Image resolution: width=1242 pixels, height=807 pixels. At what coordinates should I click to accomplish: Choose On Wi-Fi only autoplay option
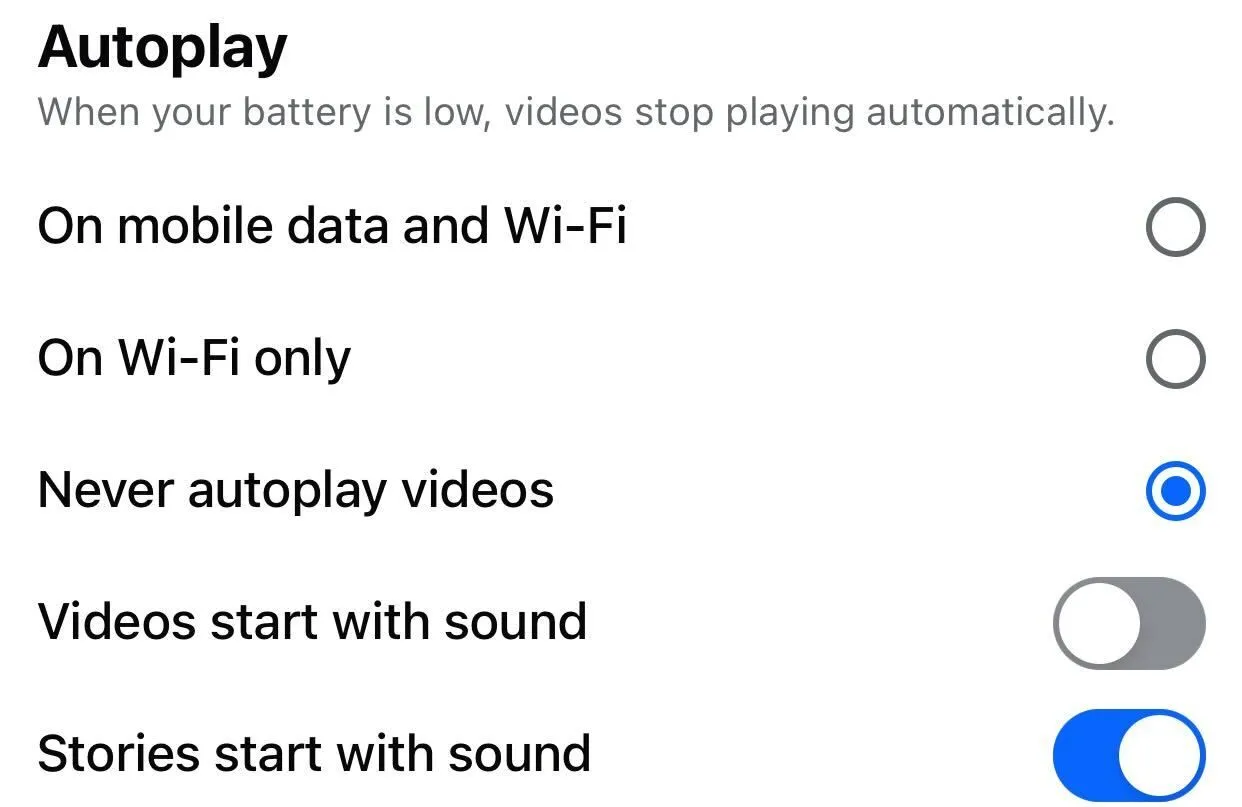[x=1175, y=358]
